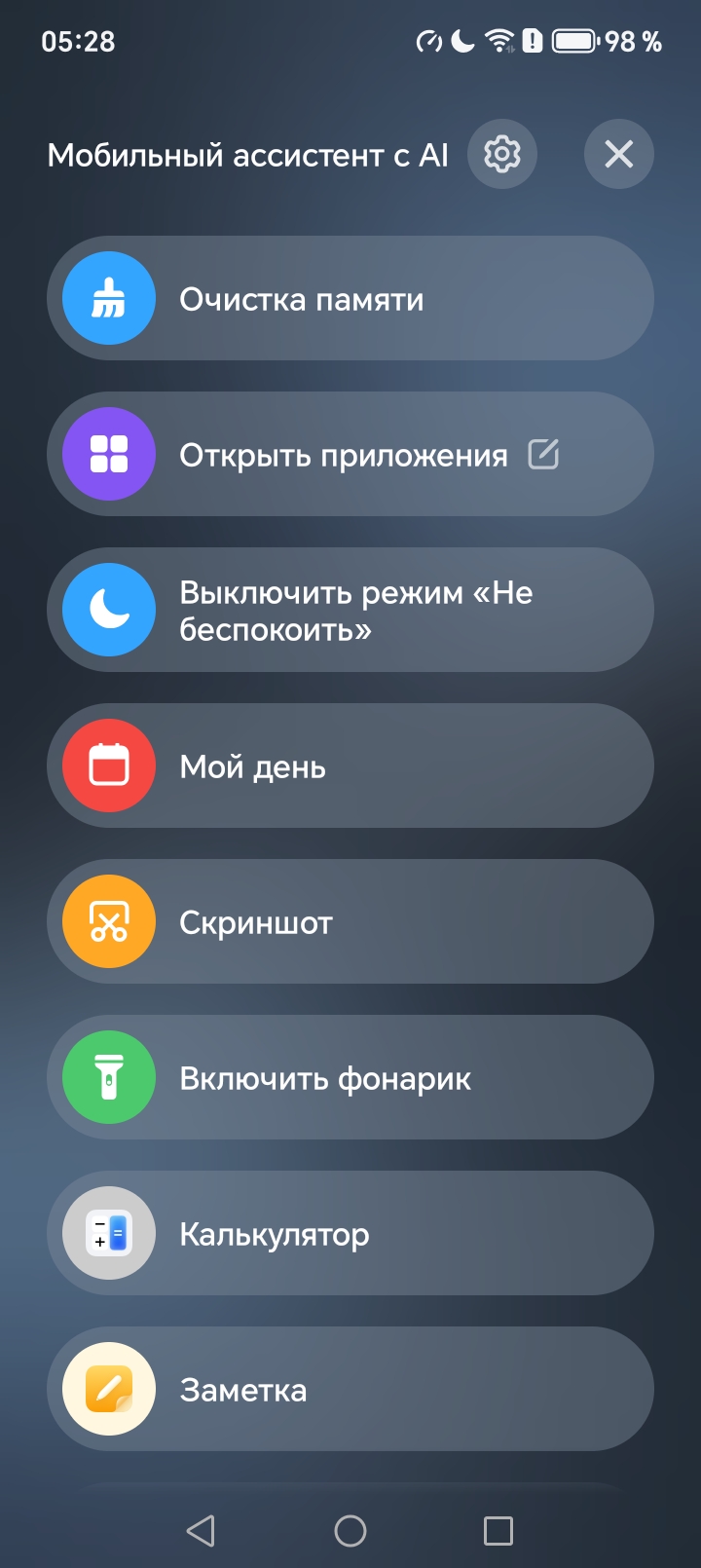Viewport: 701px width, 1568px height.
Task: Tap «Включить фонарик» to enable flashlight
Action: tap(350, 1077)
